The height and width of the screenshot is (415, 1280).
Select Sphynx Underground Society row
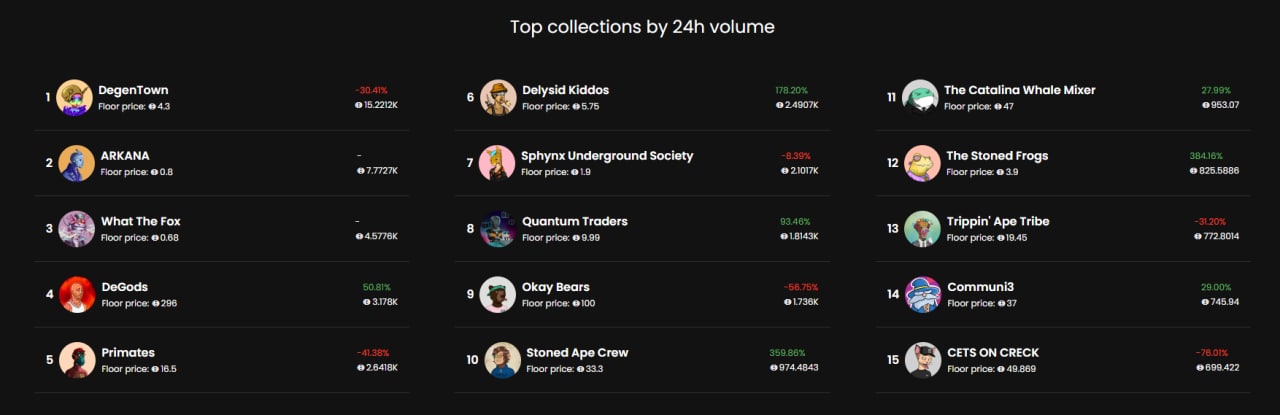[642, 163]
